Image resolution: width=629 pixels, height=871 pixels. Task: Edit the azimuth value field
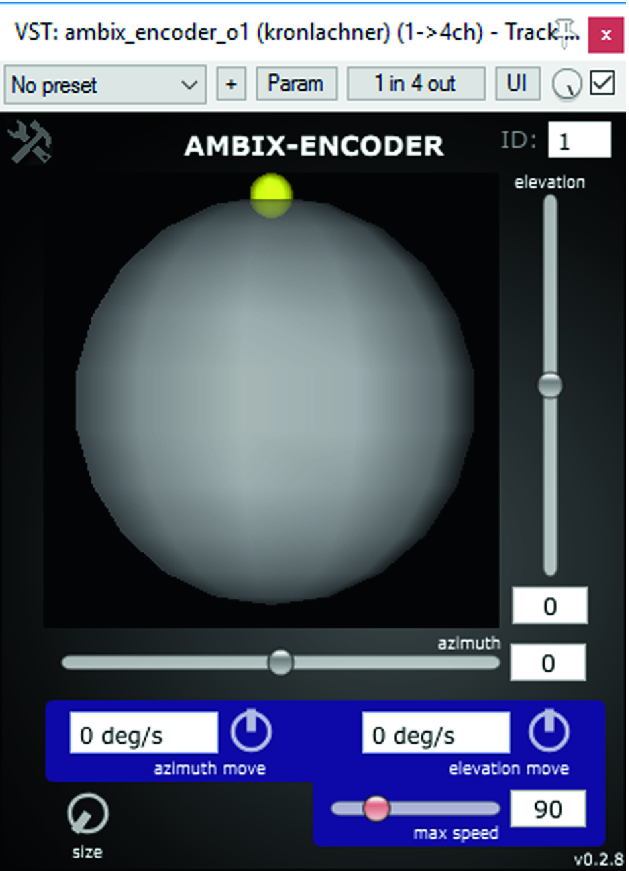548,662
